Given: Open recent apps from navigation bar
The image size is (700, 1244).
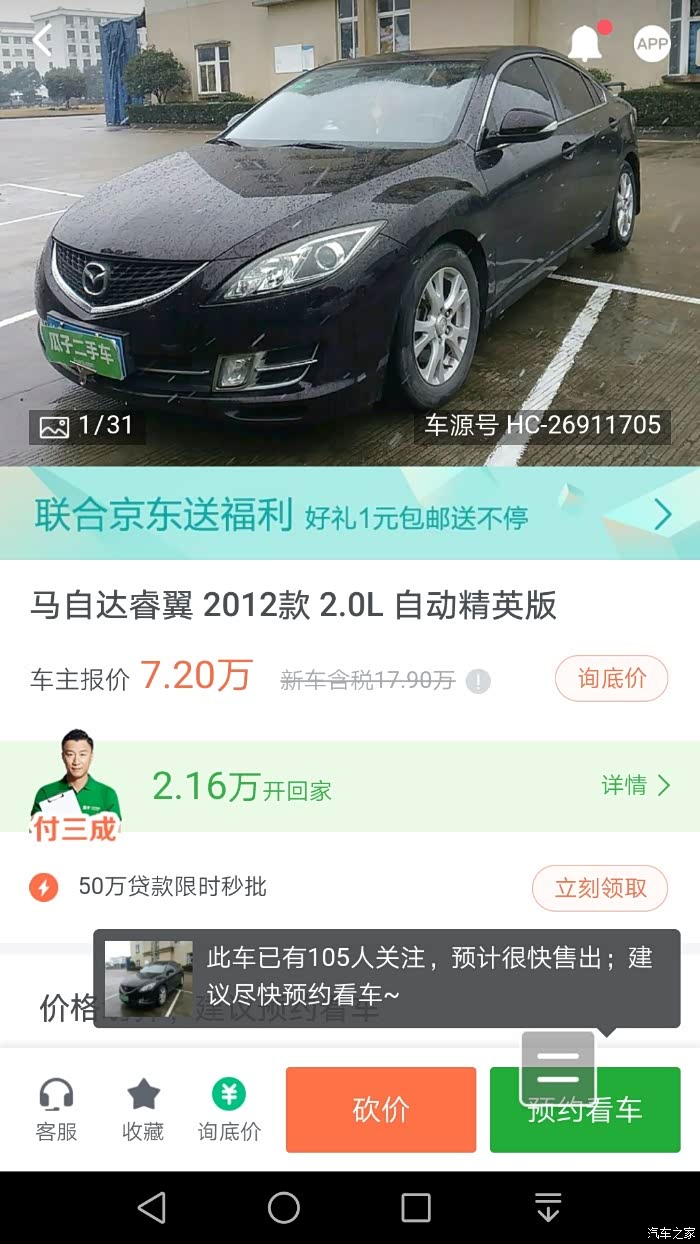Looking at the screenshot, I should [x=416, y=1207].
